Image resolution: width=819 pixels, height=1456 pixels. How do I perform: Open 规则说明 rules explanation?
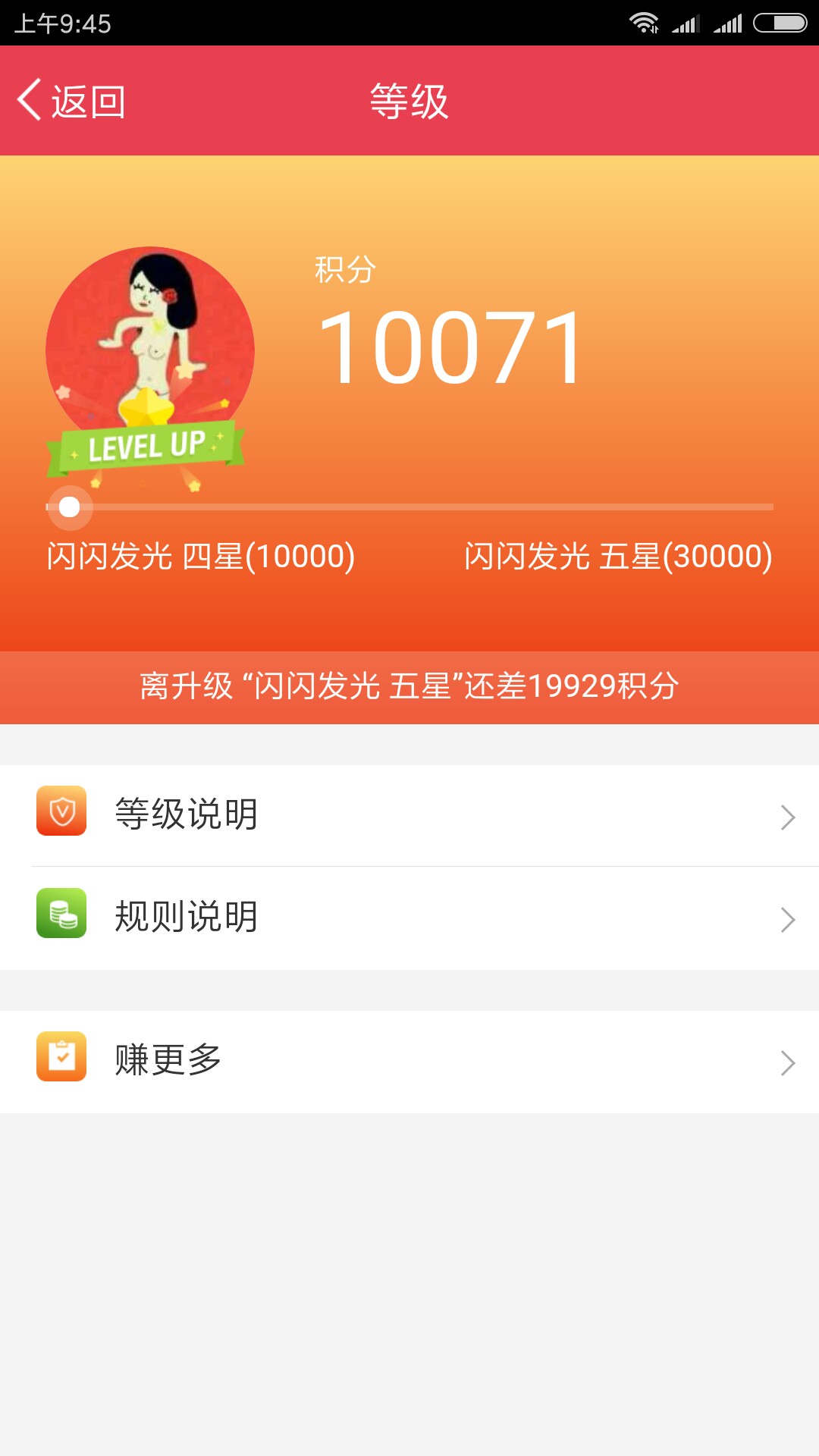coord(409,918)
